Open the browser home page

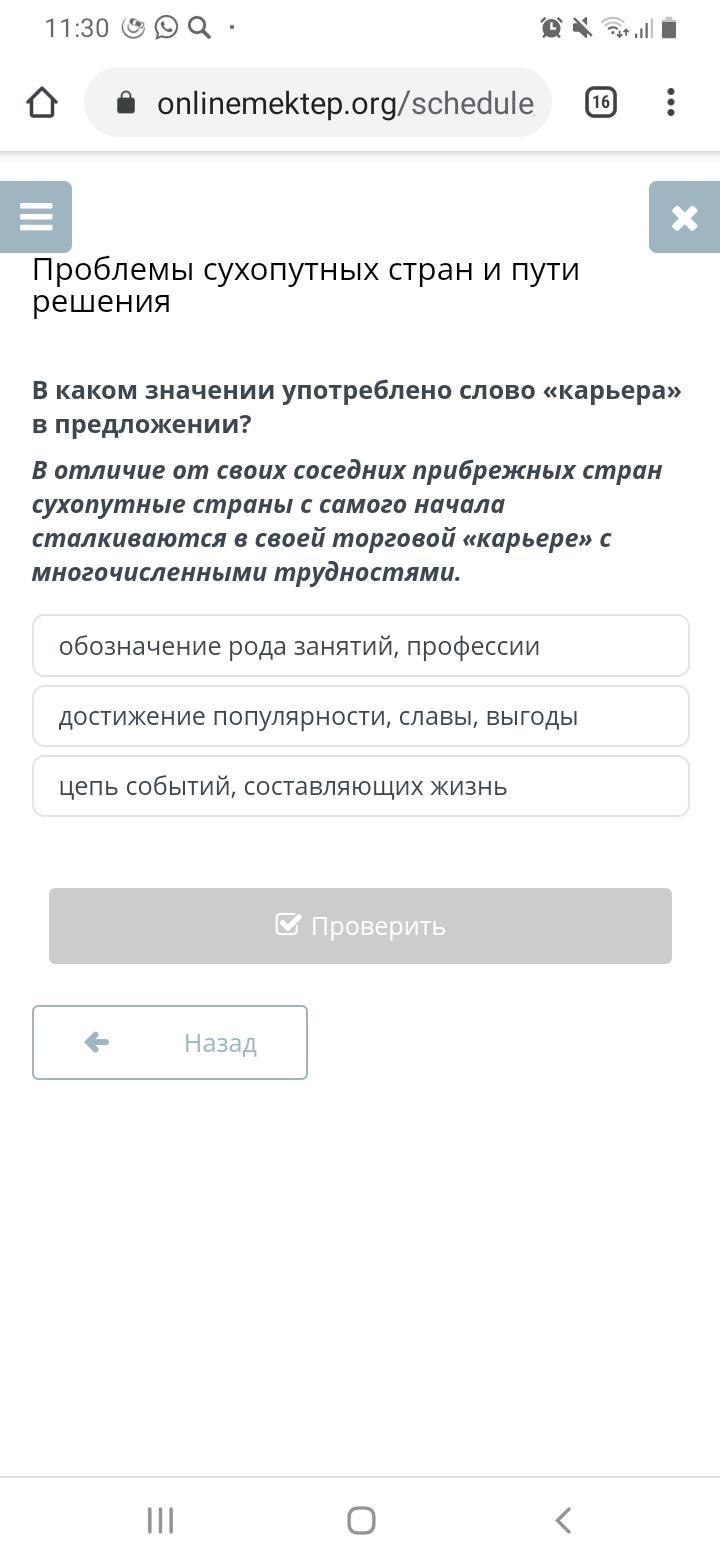coord(42,102)
